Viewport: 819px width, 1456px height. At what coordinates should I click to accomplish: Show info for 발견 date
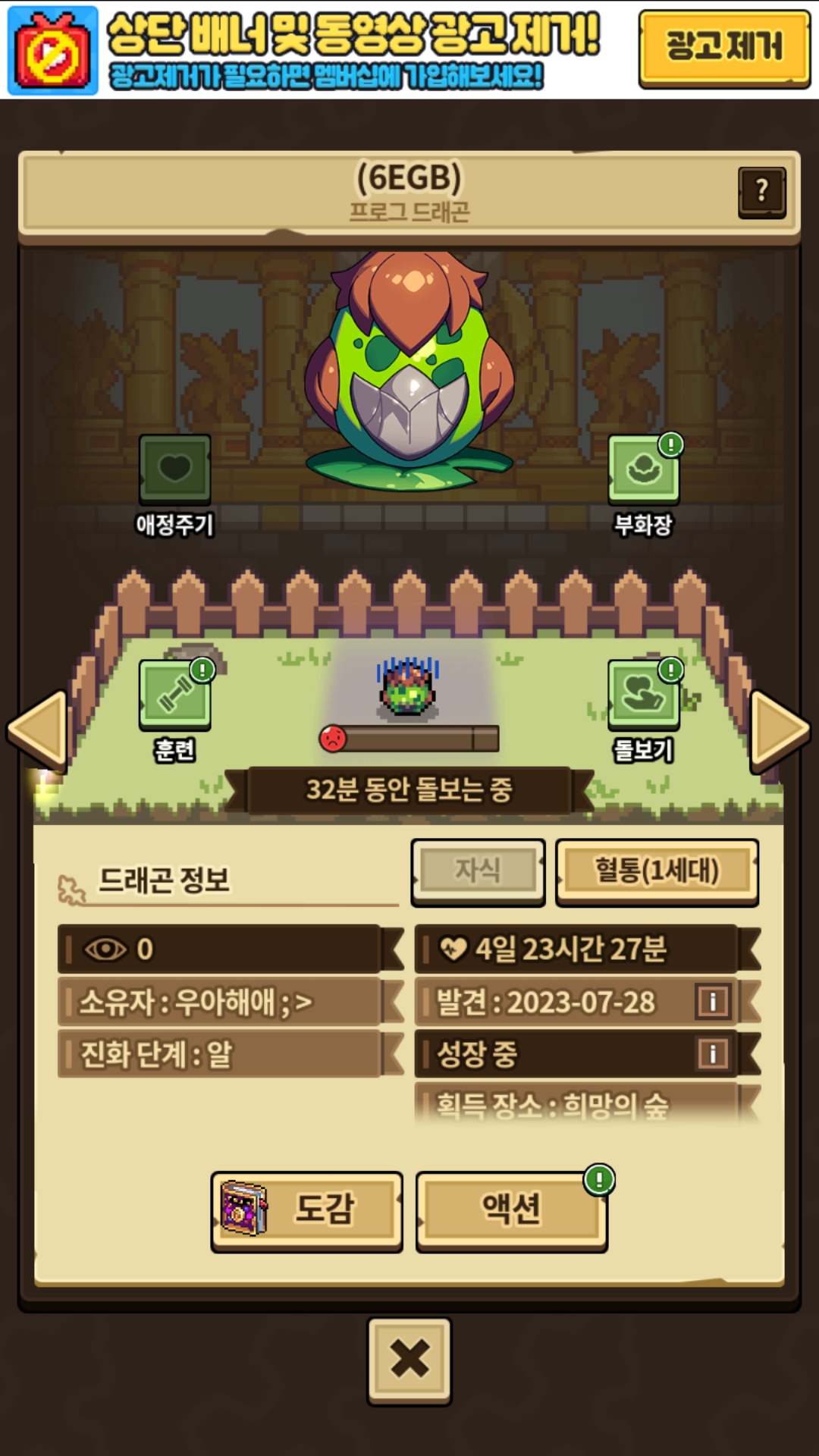712,1001
